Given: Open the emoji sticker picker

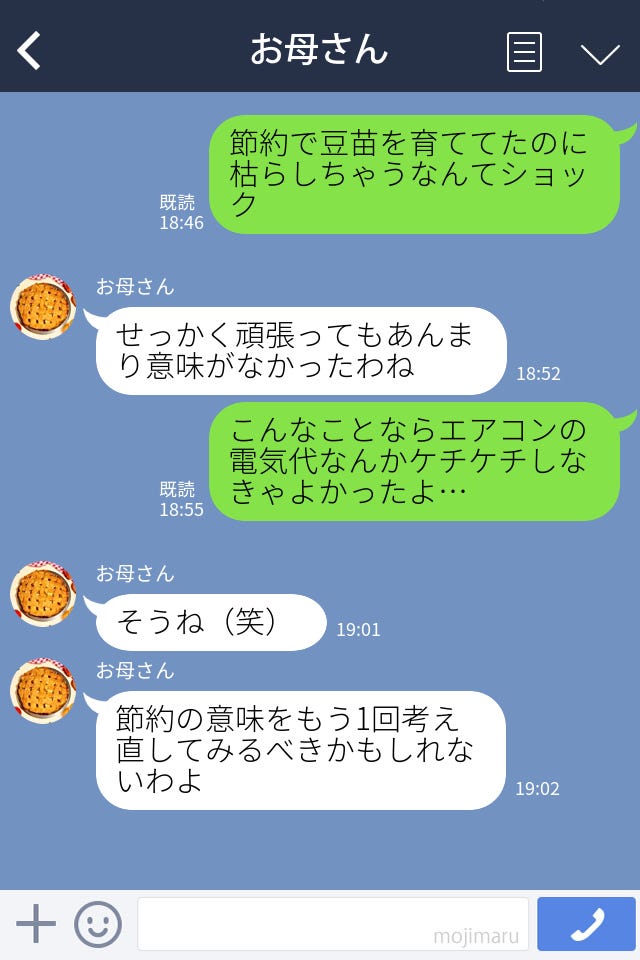Looking at the screenshot, I should (x=98, y=924).
